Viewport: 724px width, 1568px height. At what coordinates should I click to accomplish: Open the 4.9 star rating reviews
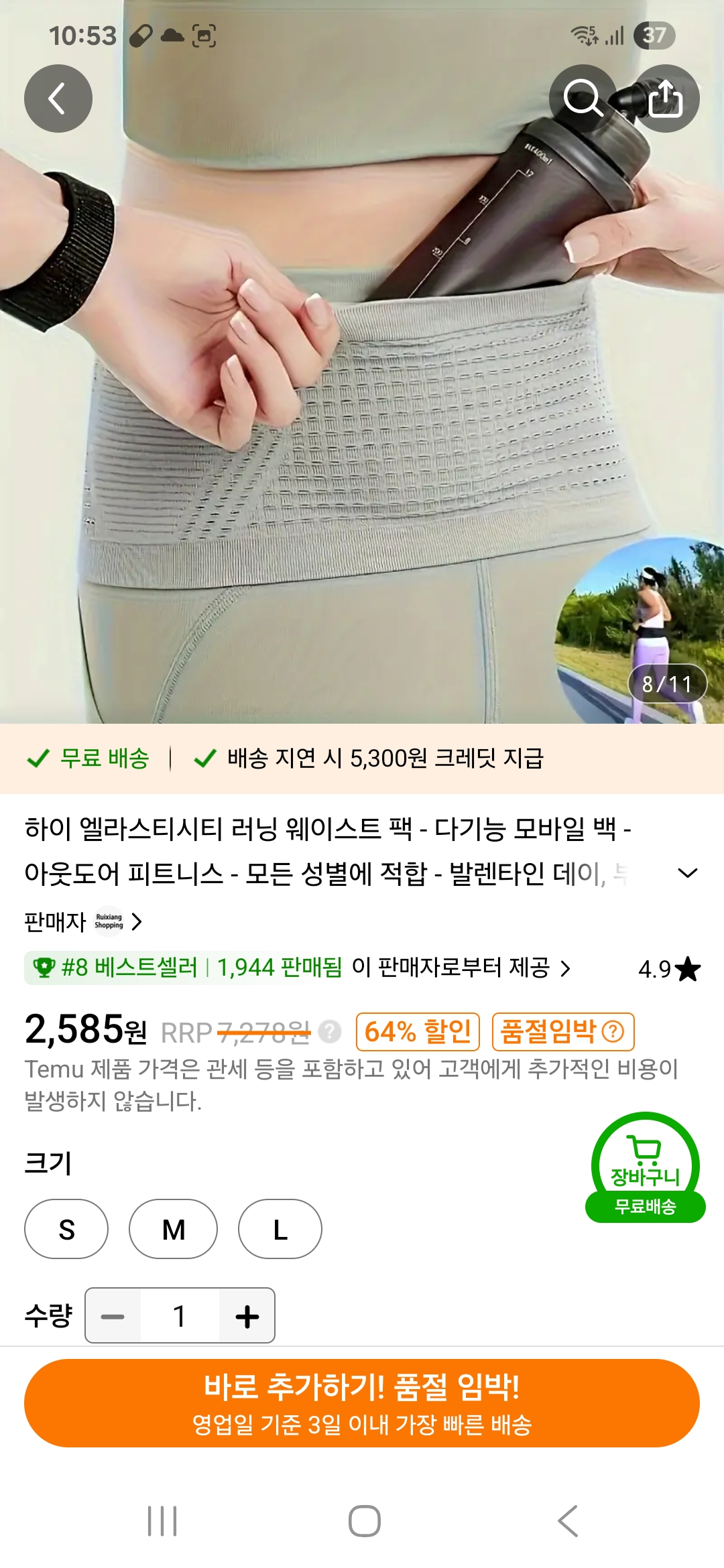[669, 969]
